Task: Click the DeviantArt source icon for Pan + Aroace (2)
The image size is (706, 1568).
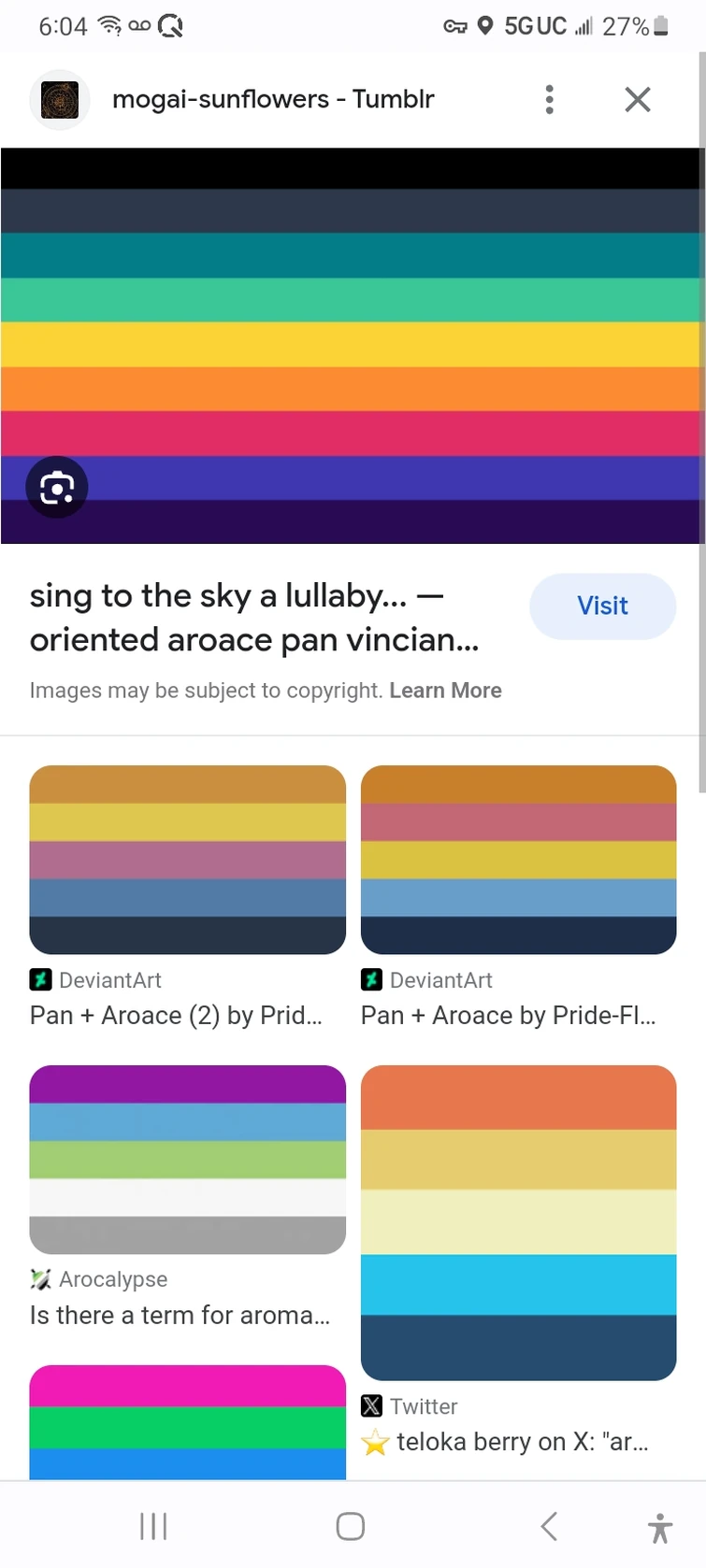Action: (x=40, y=980)
